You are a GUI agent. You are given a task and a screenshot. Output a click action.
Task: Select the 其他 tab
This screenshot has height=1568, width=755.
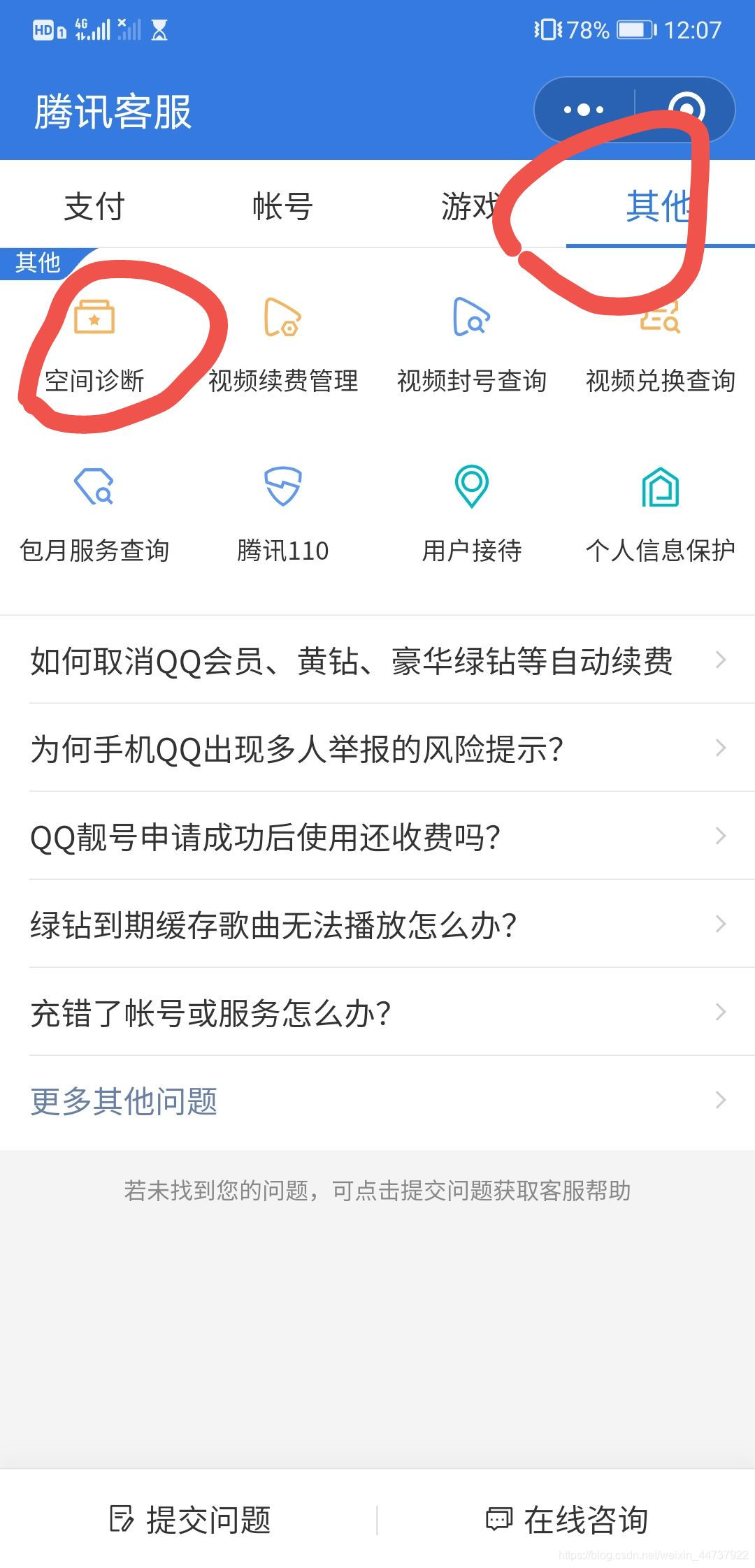659,207
